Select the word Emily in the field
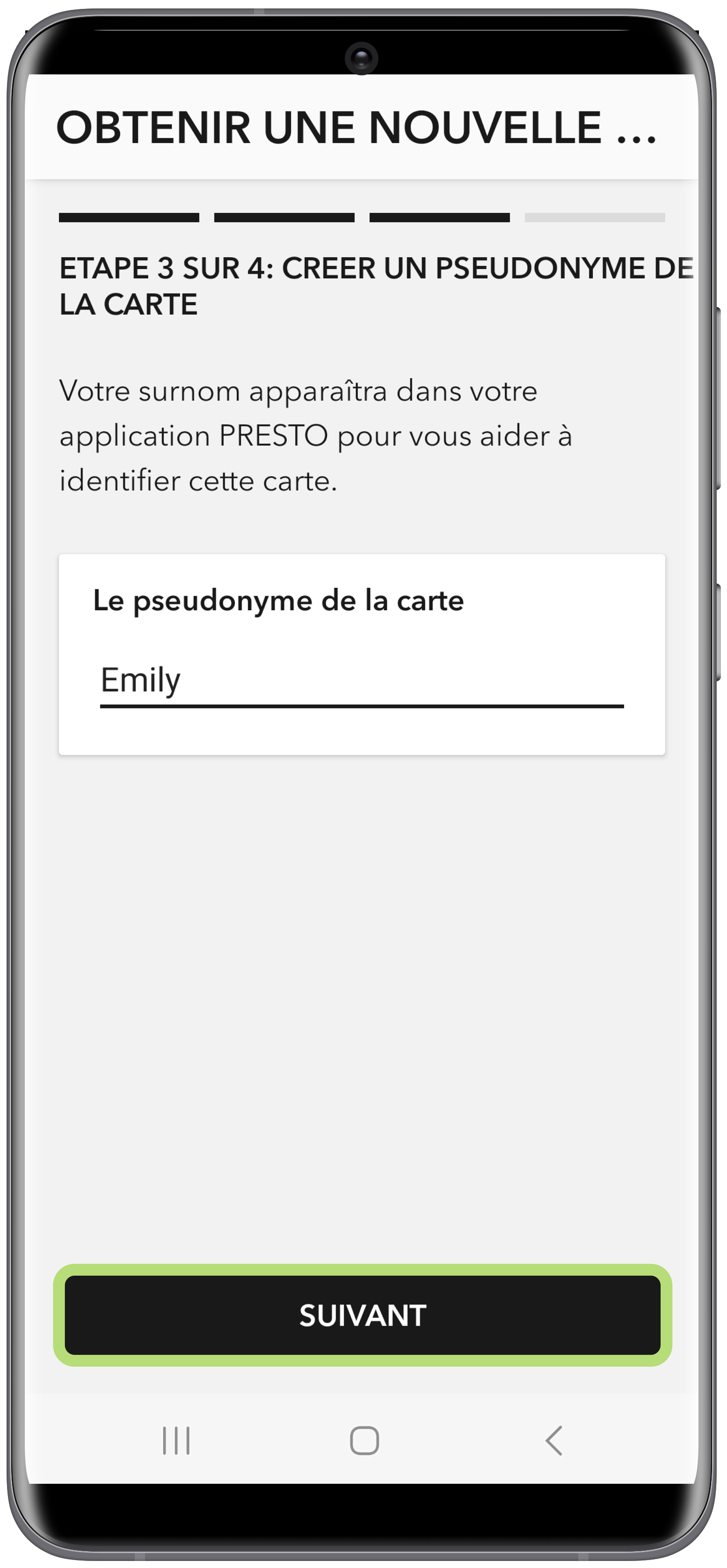 (x=139, y=680)
